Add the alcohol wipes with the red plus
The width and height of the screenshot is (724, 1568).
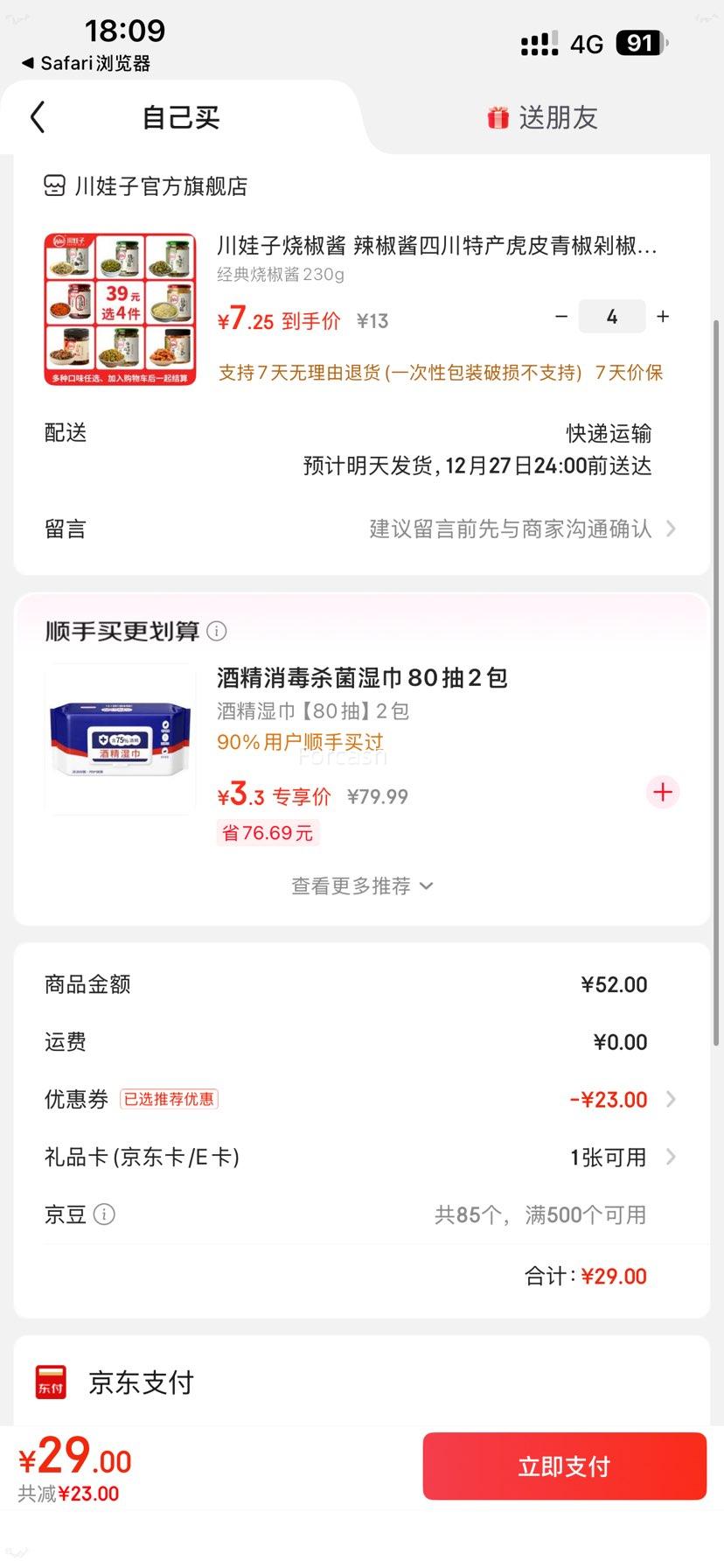[662, 792]
